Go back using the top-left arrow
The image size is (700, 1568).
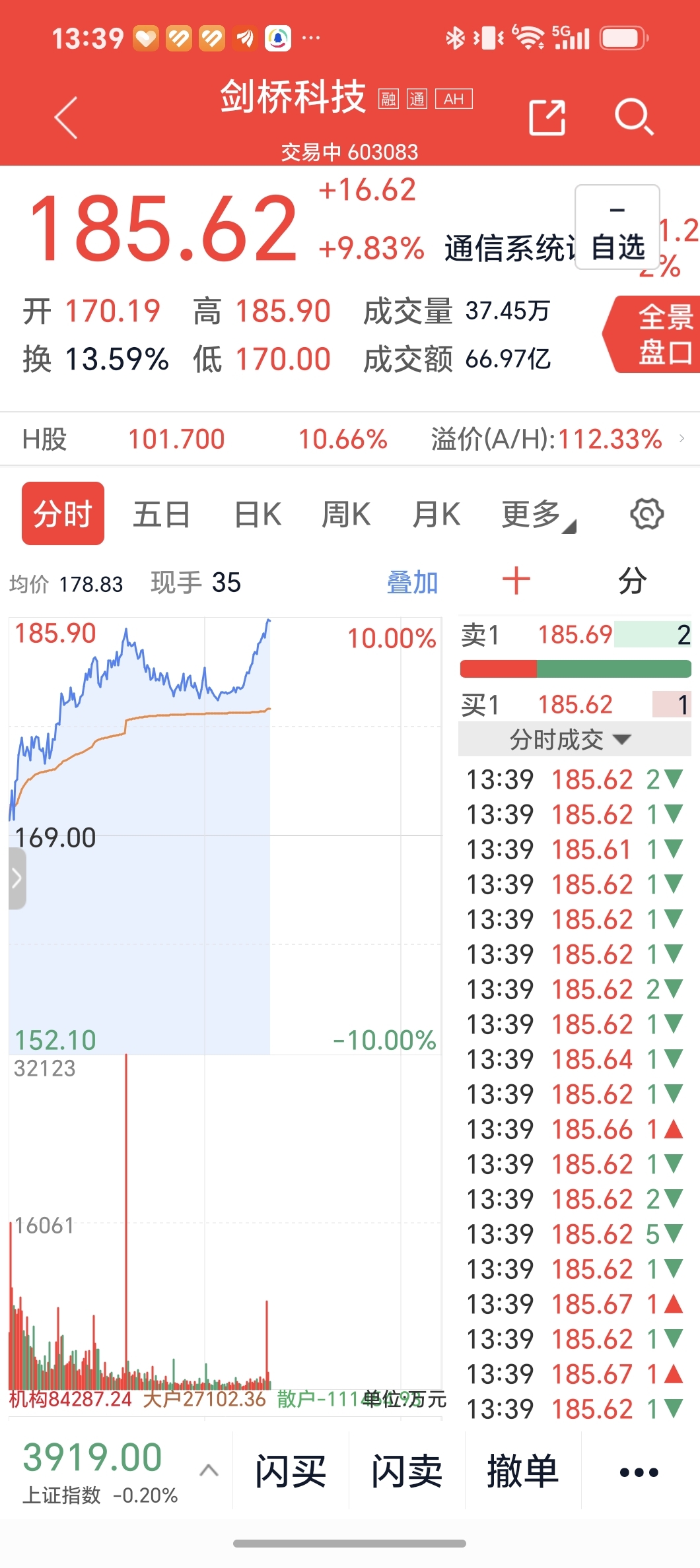click(x=66, y=117)
